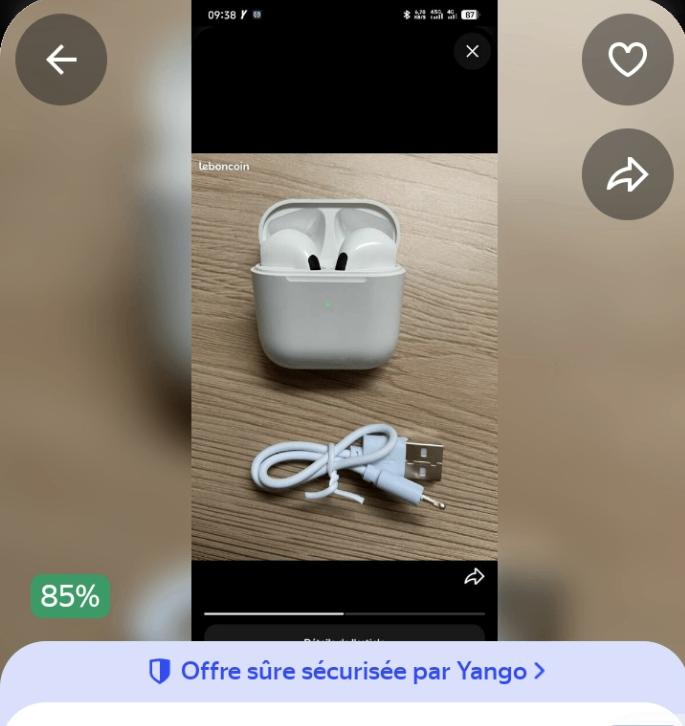Share this listing
Image resolution: width=685 pixels, height=726 pixels.
point(628,175)
